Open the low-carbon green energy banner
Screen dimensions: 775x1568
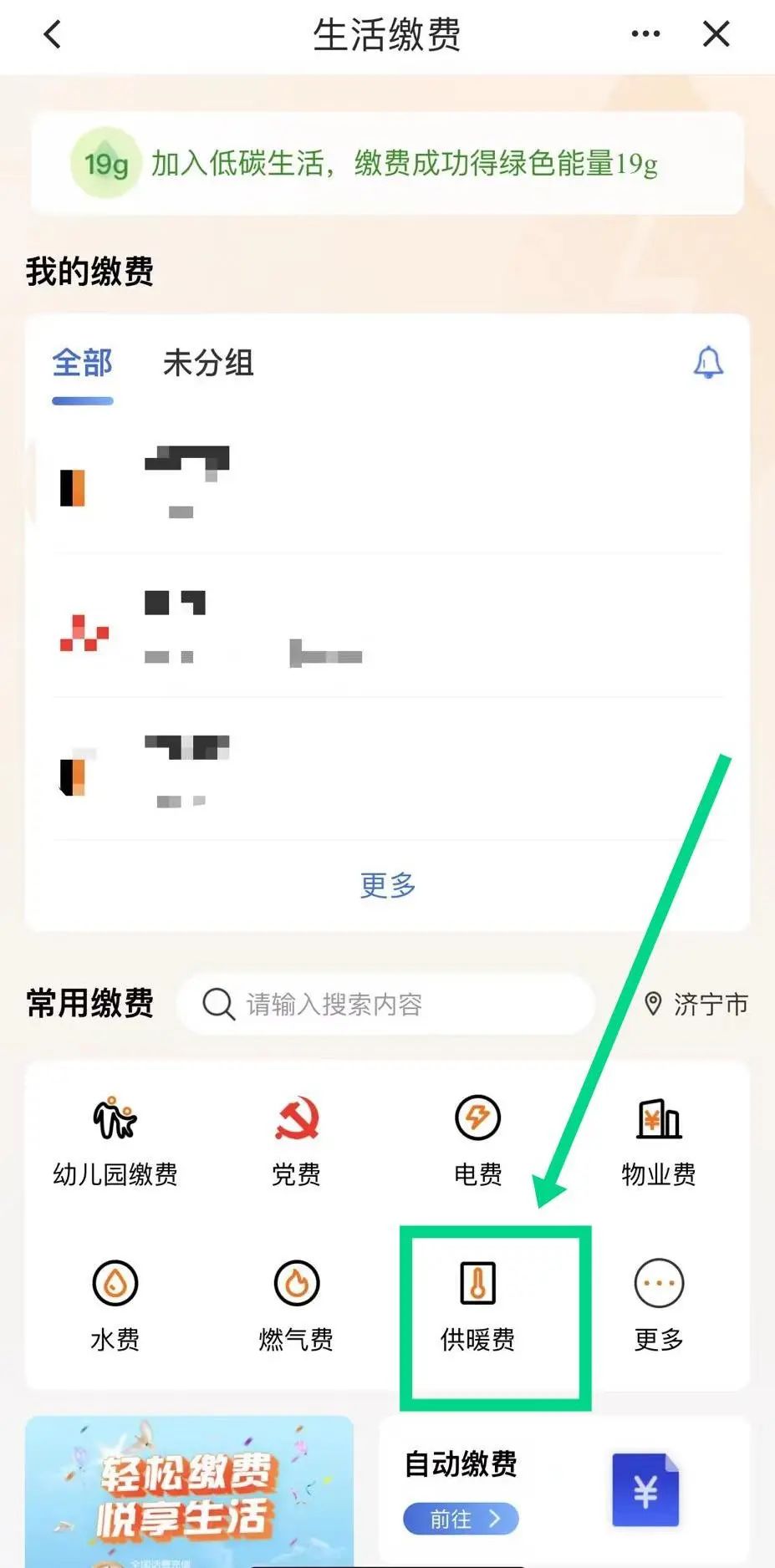(x=386, y=163)
